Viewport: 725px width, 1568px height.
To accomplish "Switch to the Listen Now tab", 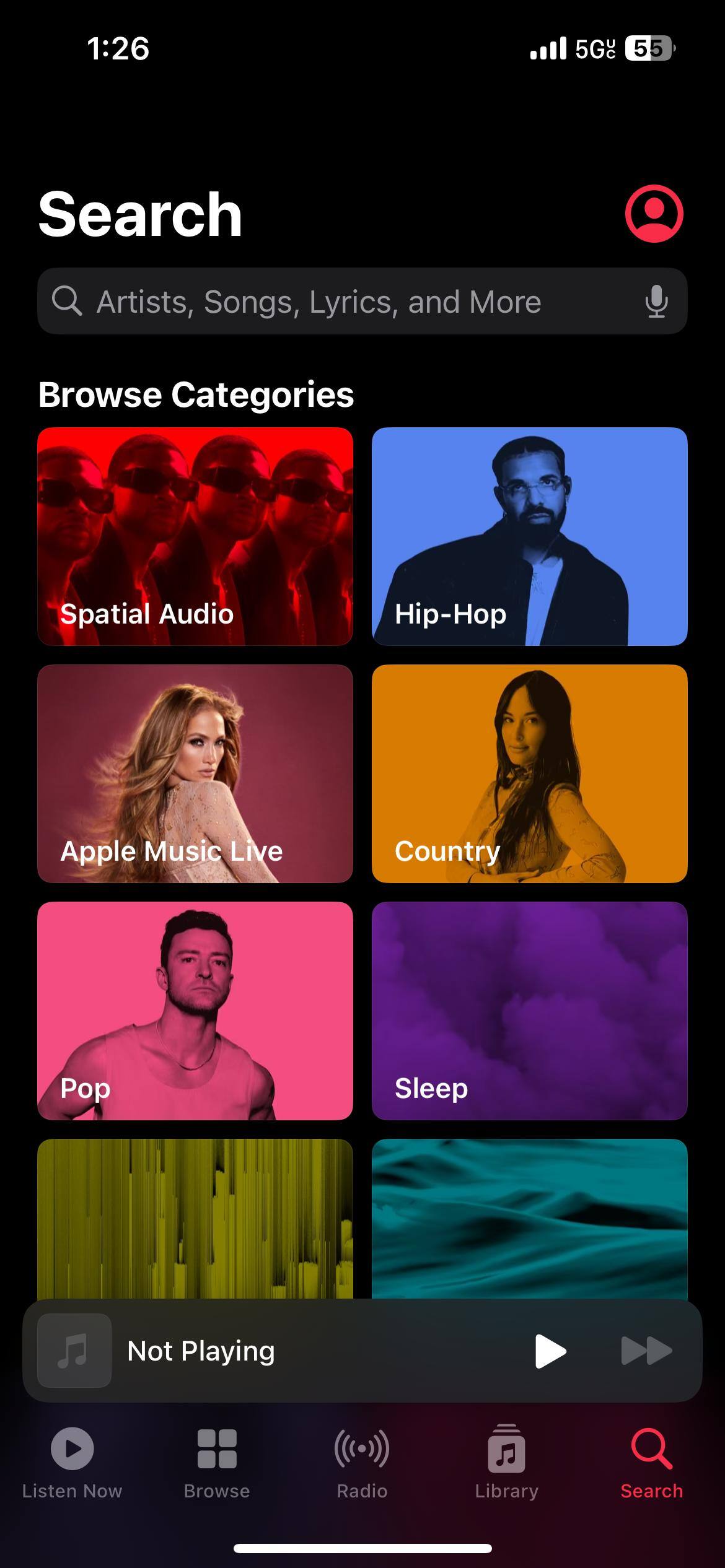I will coord(72,1461).
